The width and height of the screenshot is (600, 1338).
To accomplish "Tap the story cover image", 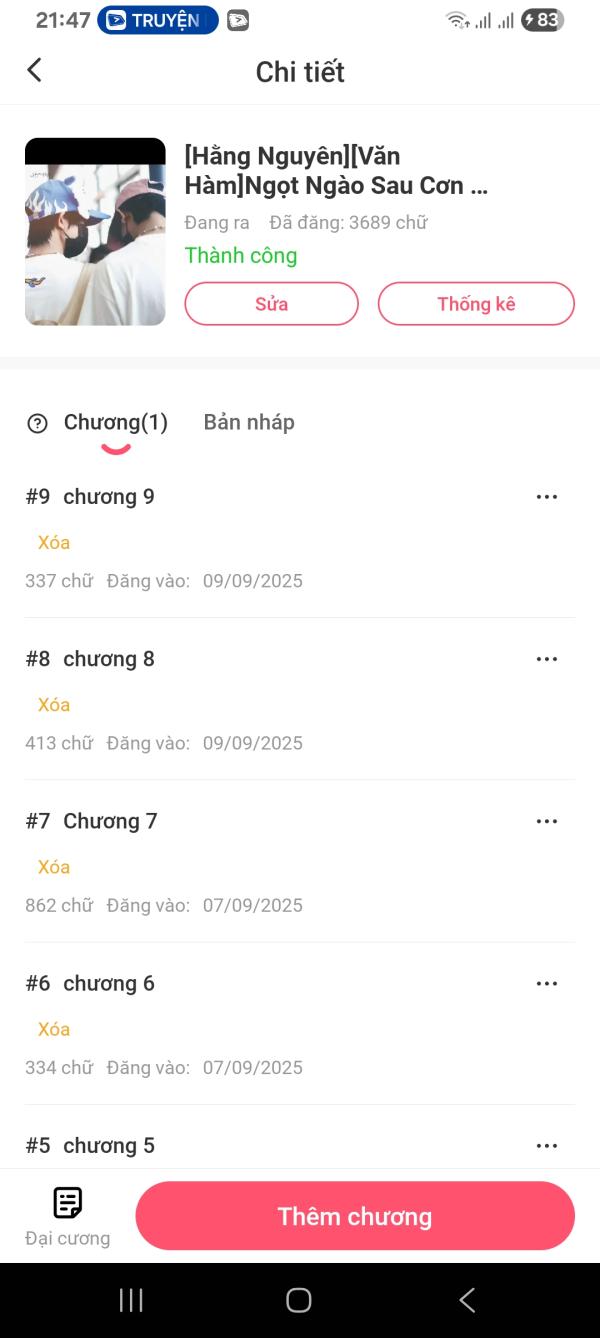I will pos(95,232).
